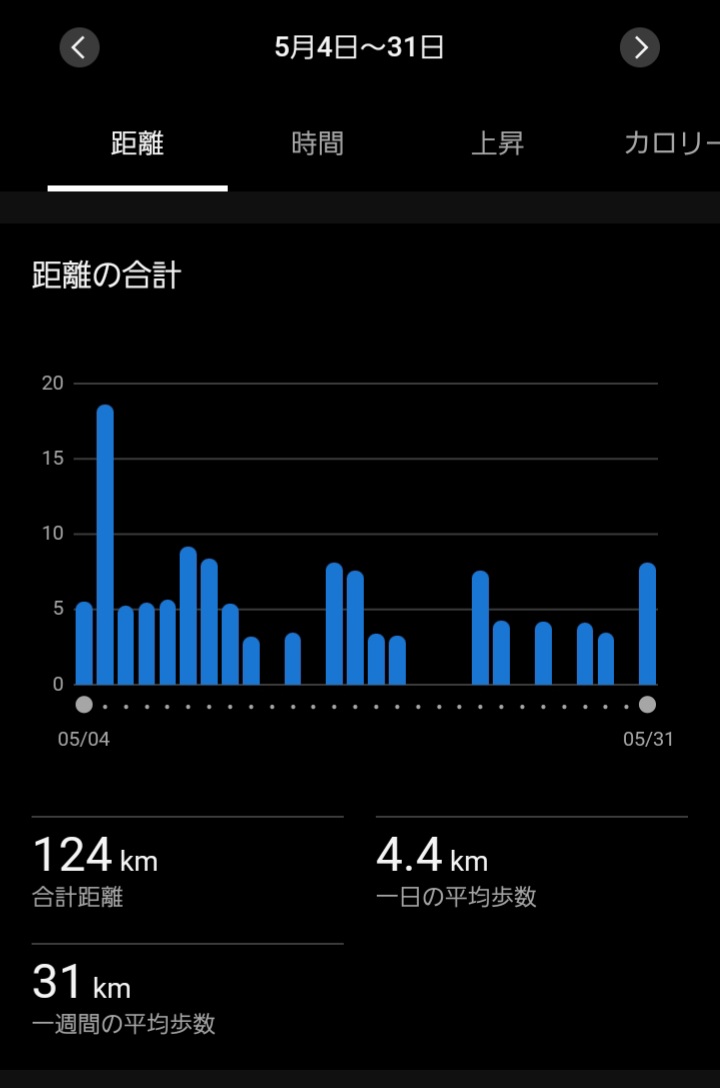Select the 距離 tab
The height and width of the screenshot is (1088, 720).
[137, 144]
